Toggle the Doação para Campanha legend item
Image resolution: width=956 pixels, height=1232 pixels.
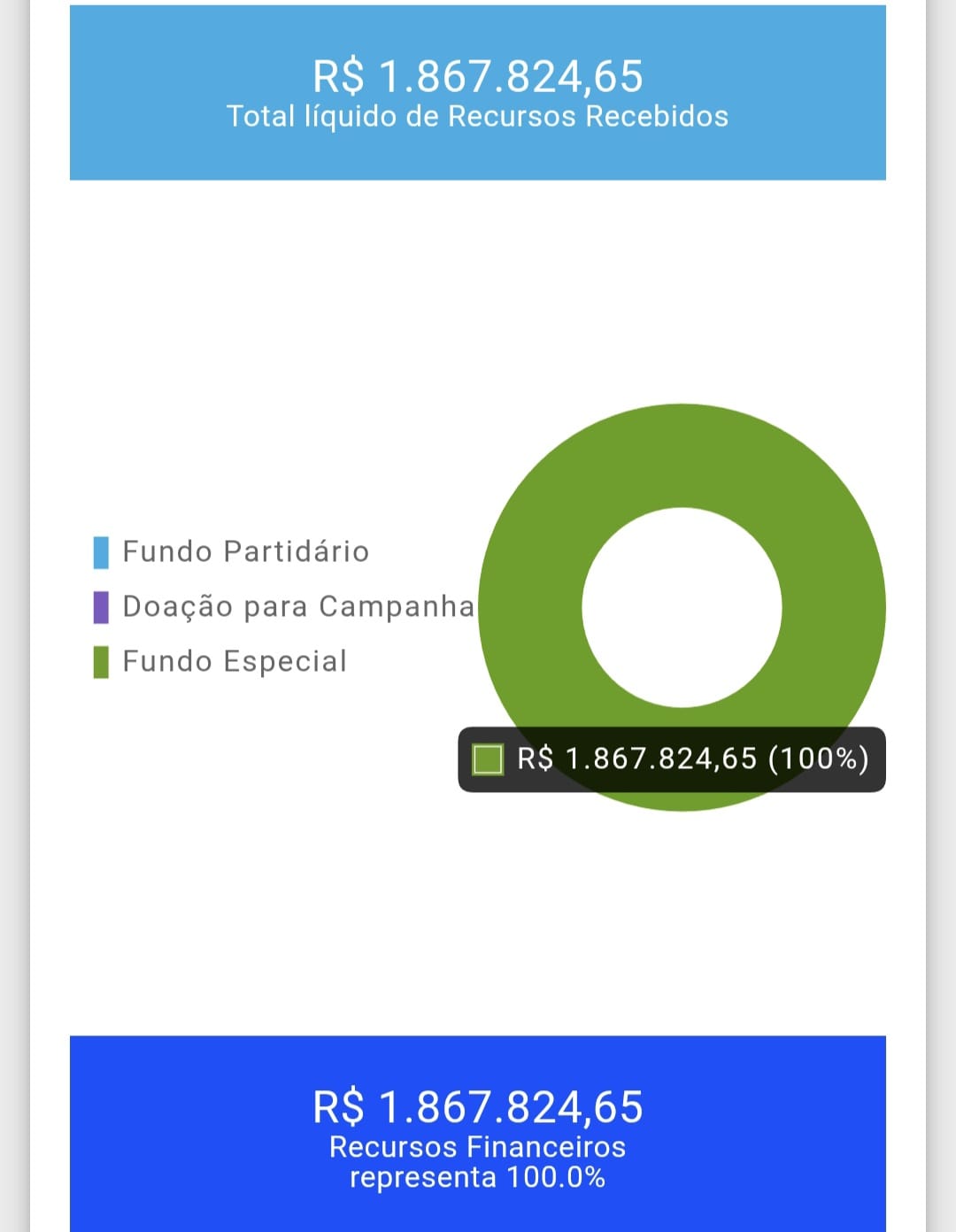(x=284, y=606)
